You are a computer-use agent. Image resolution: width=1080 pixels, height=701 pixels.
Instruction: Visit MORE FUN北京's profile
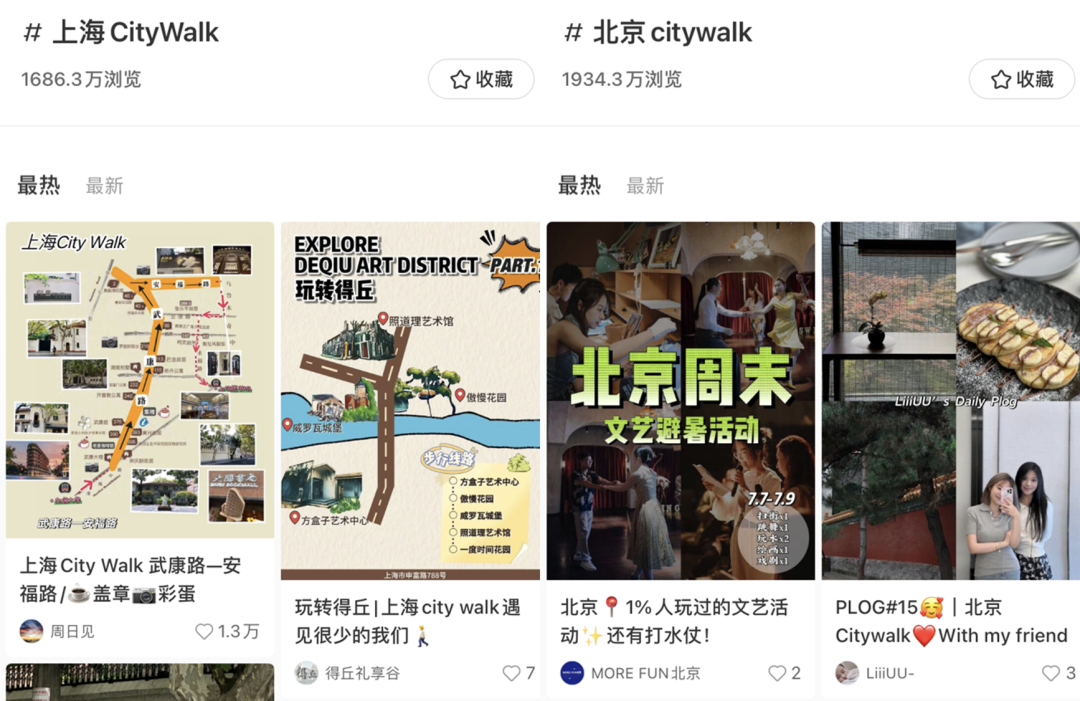point(630,673)
